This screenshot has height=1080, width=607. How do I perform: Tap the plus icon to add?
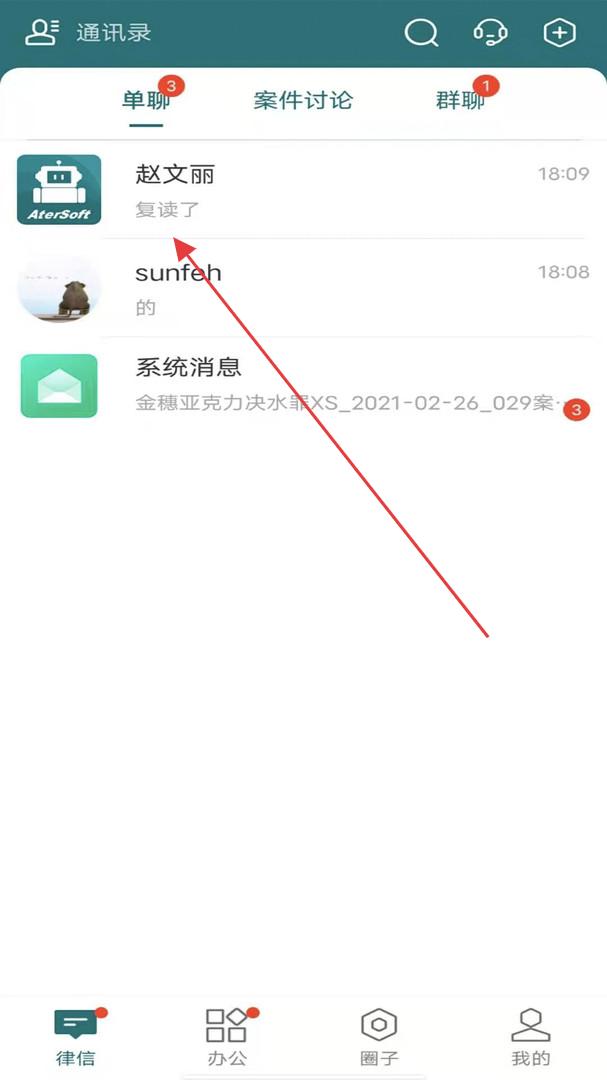coord(559,33)
